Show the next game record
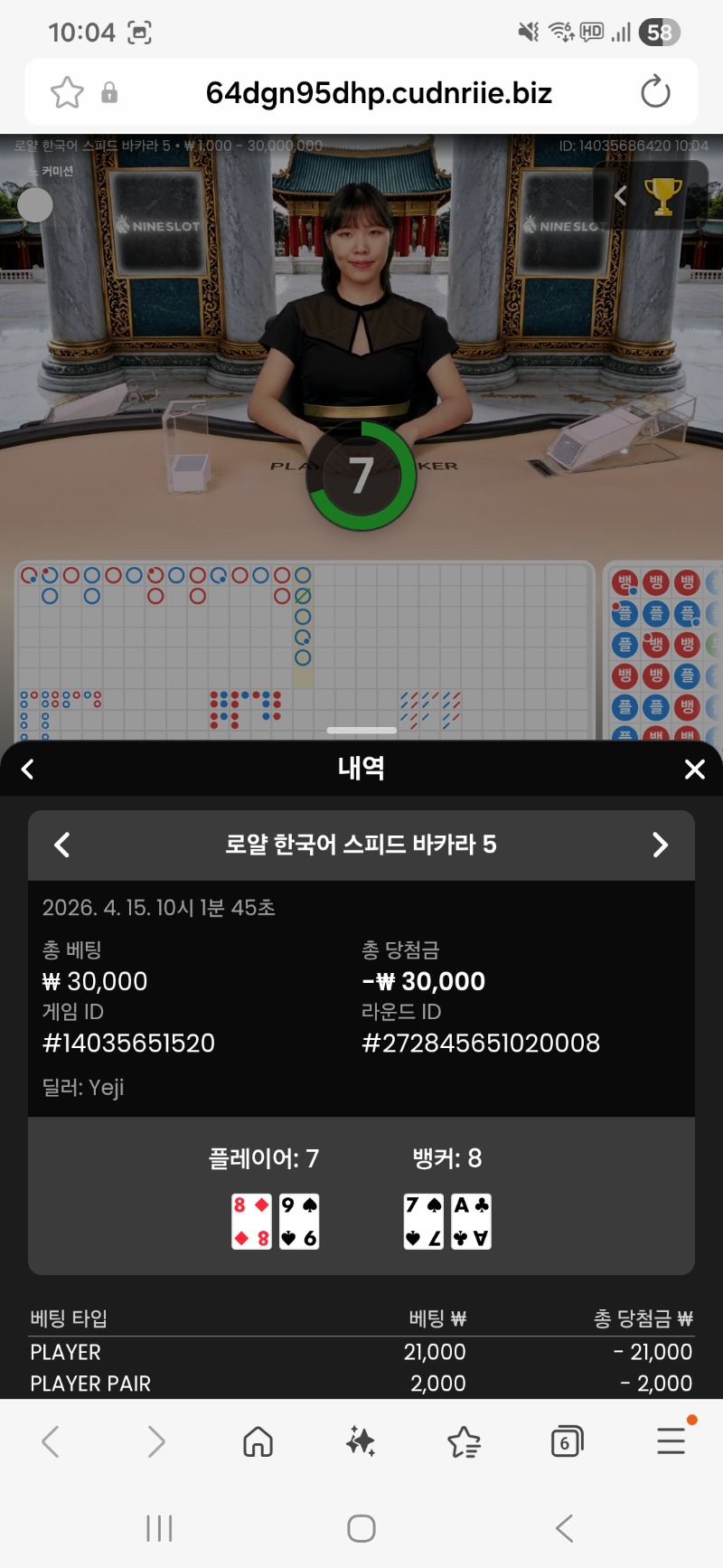This screenshot has height=1568, width=723. pos(661,845)
